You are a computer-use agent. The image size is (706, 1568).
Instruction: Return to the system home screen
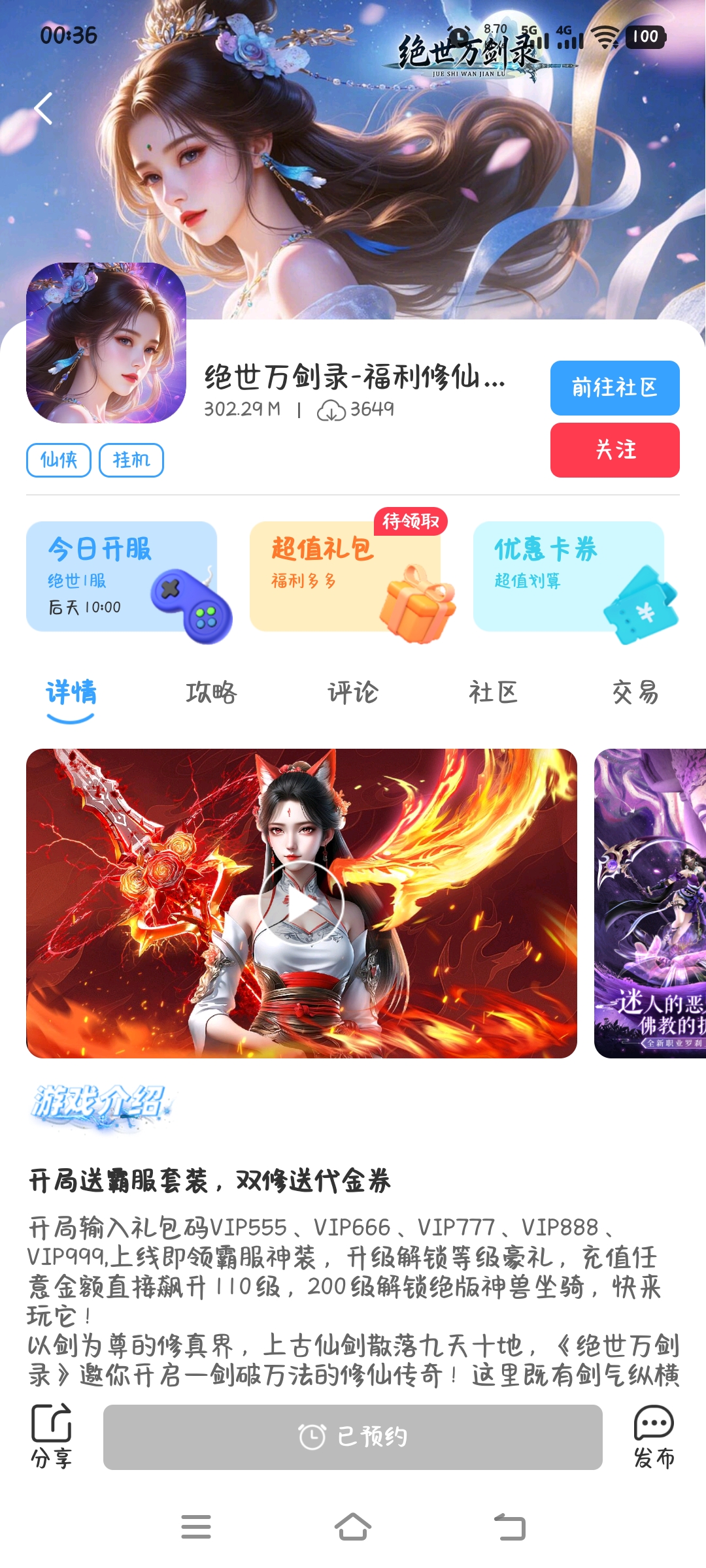point(353,1527)
